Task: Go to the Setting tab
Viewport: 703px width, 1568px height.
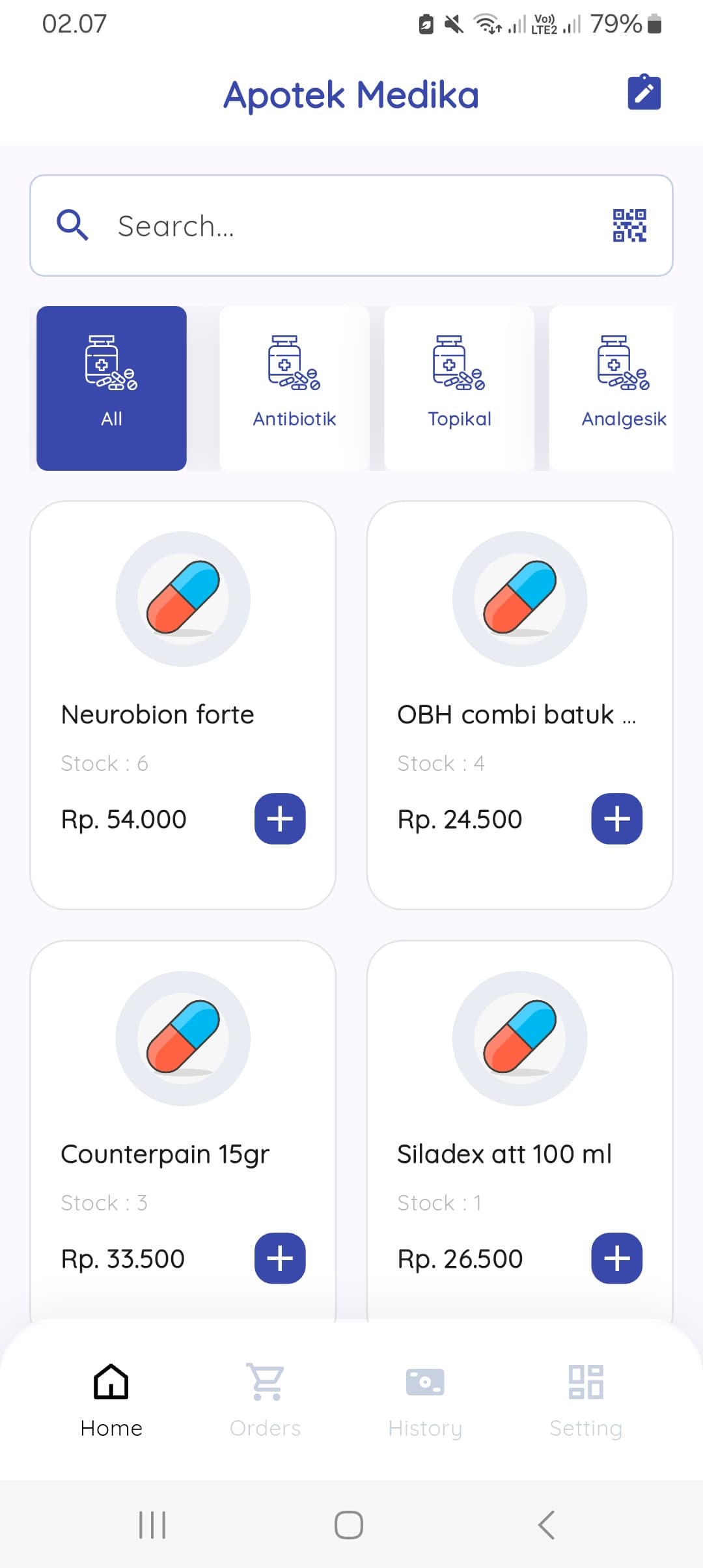Action: click(x=586, y=1400)
